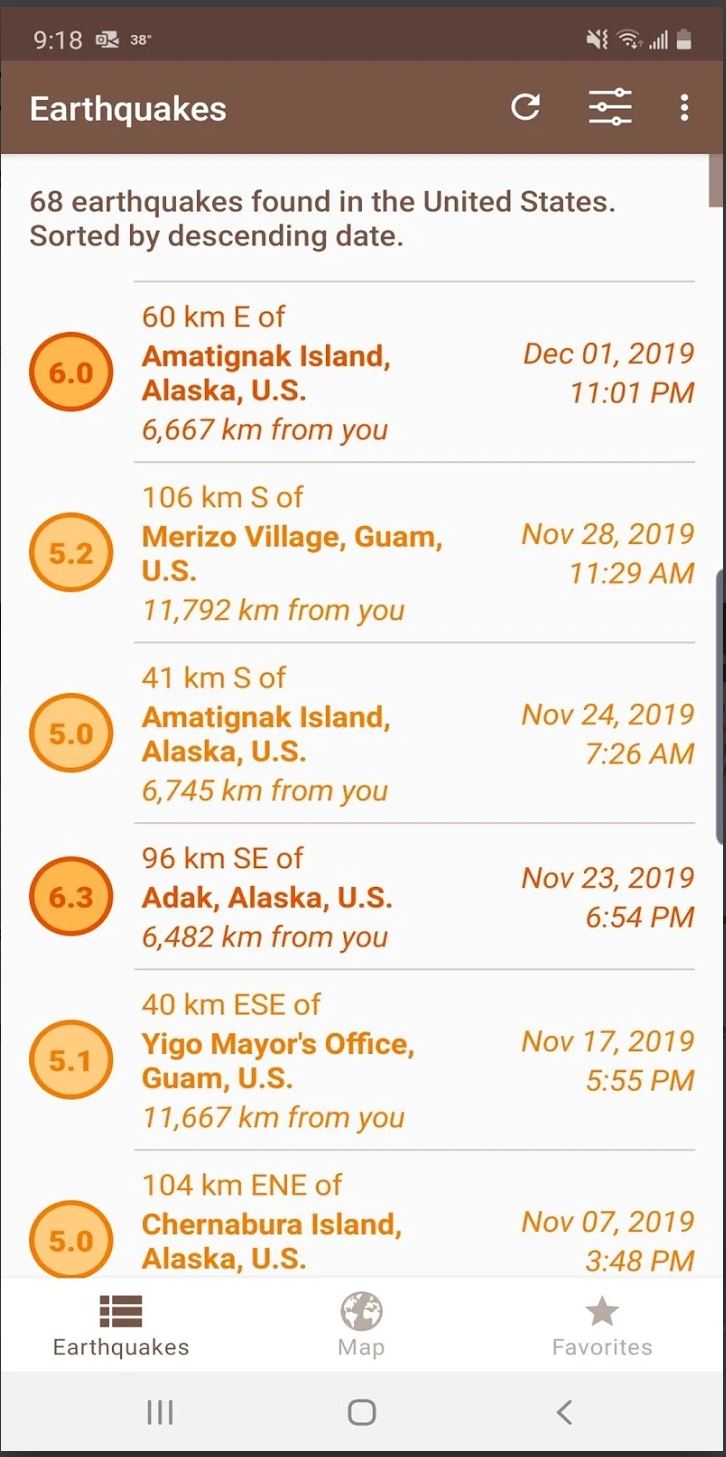Screen dimensions: 726x1457
Task: Open the filter settings sliders icon
Action: pos(609,107)
